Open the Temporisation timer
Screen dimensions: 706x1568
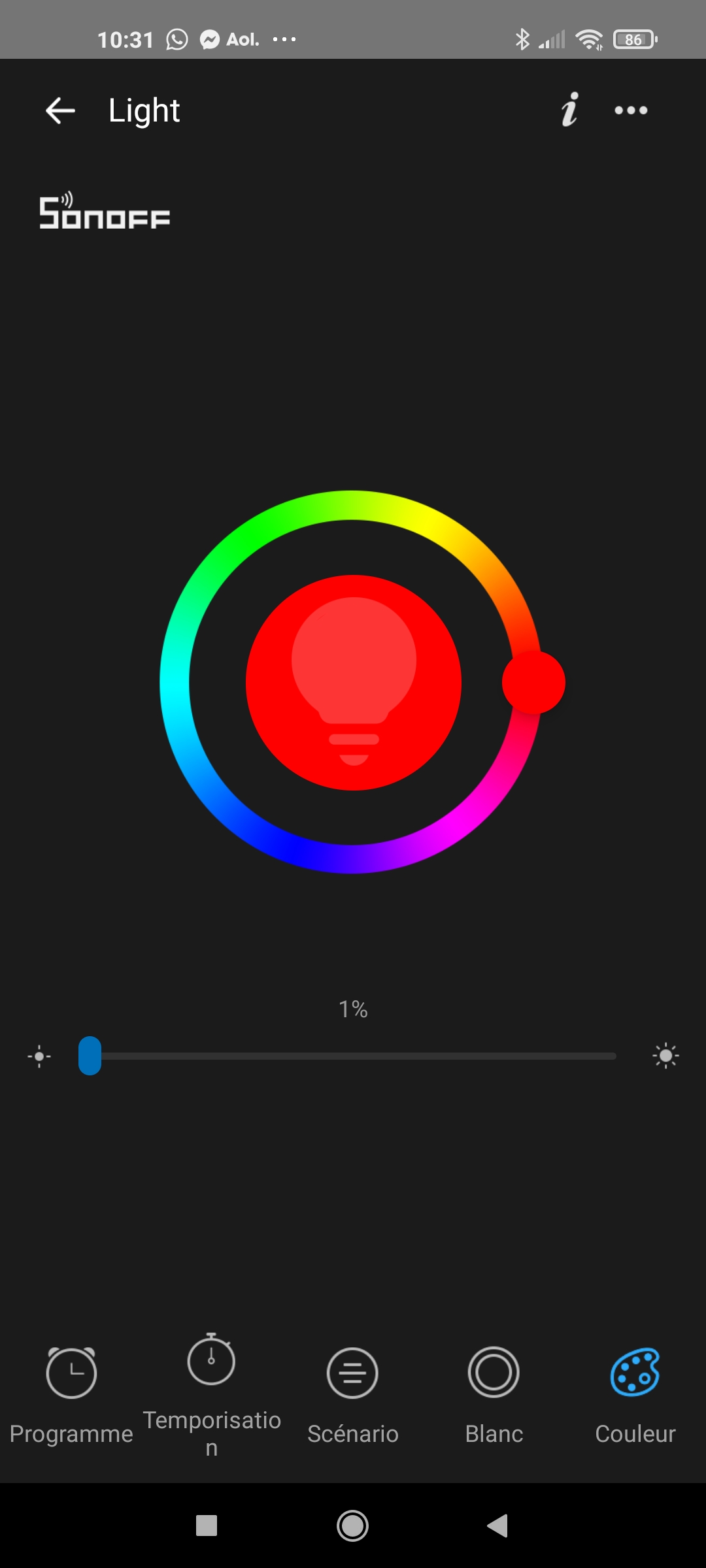[212, 1396]
